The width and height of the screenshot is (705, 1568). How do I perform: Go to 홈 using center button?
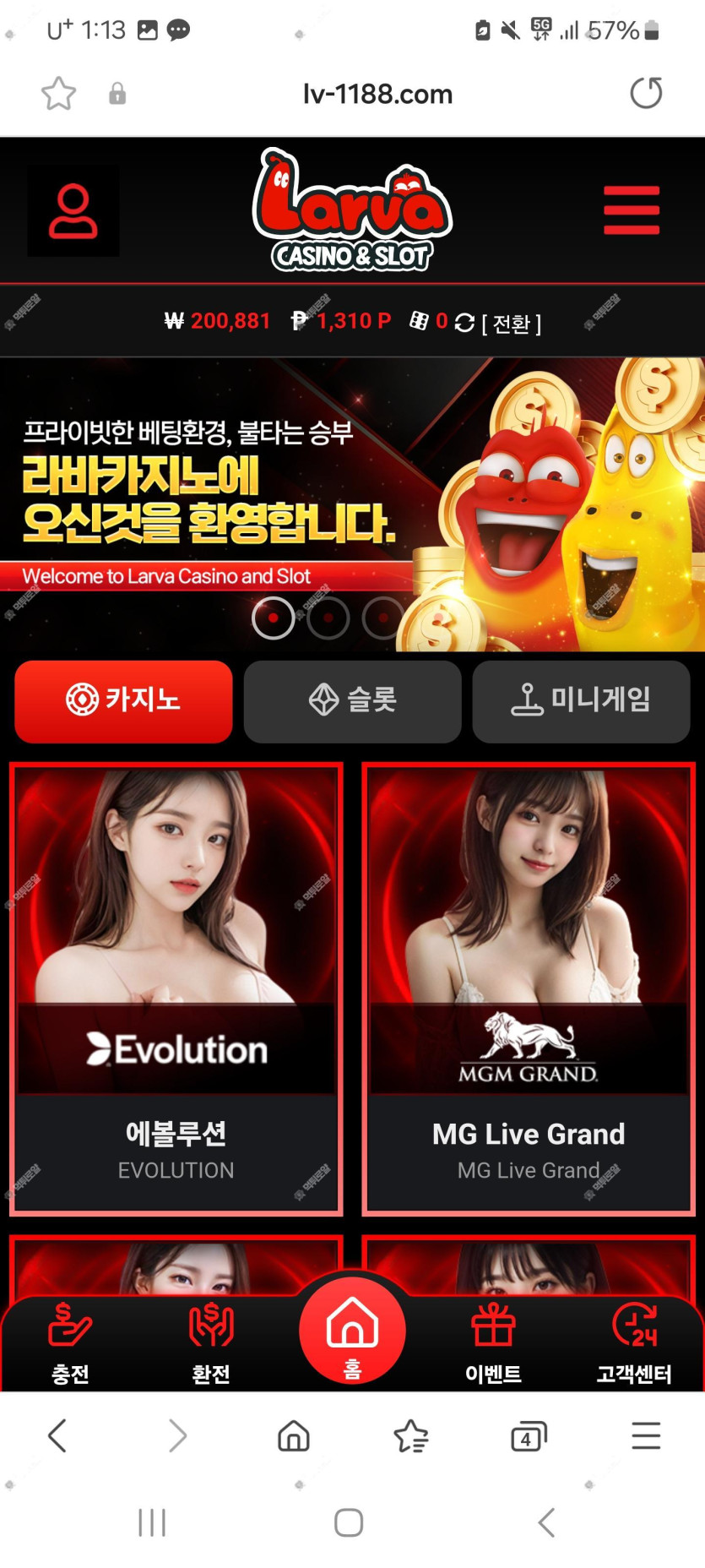(x=352, y=1331)
